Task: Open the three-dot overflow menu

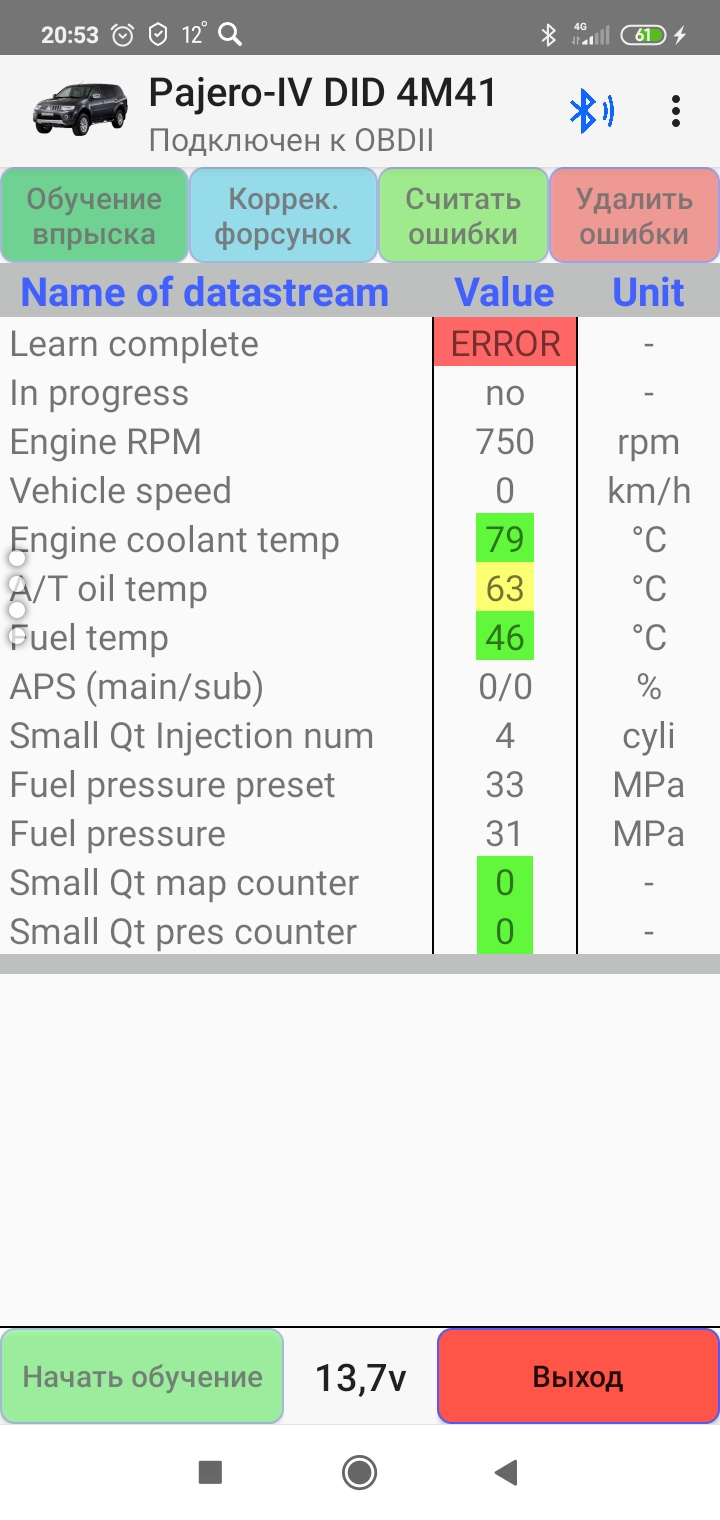Action: click(x=676, y=111)
